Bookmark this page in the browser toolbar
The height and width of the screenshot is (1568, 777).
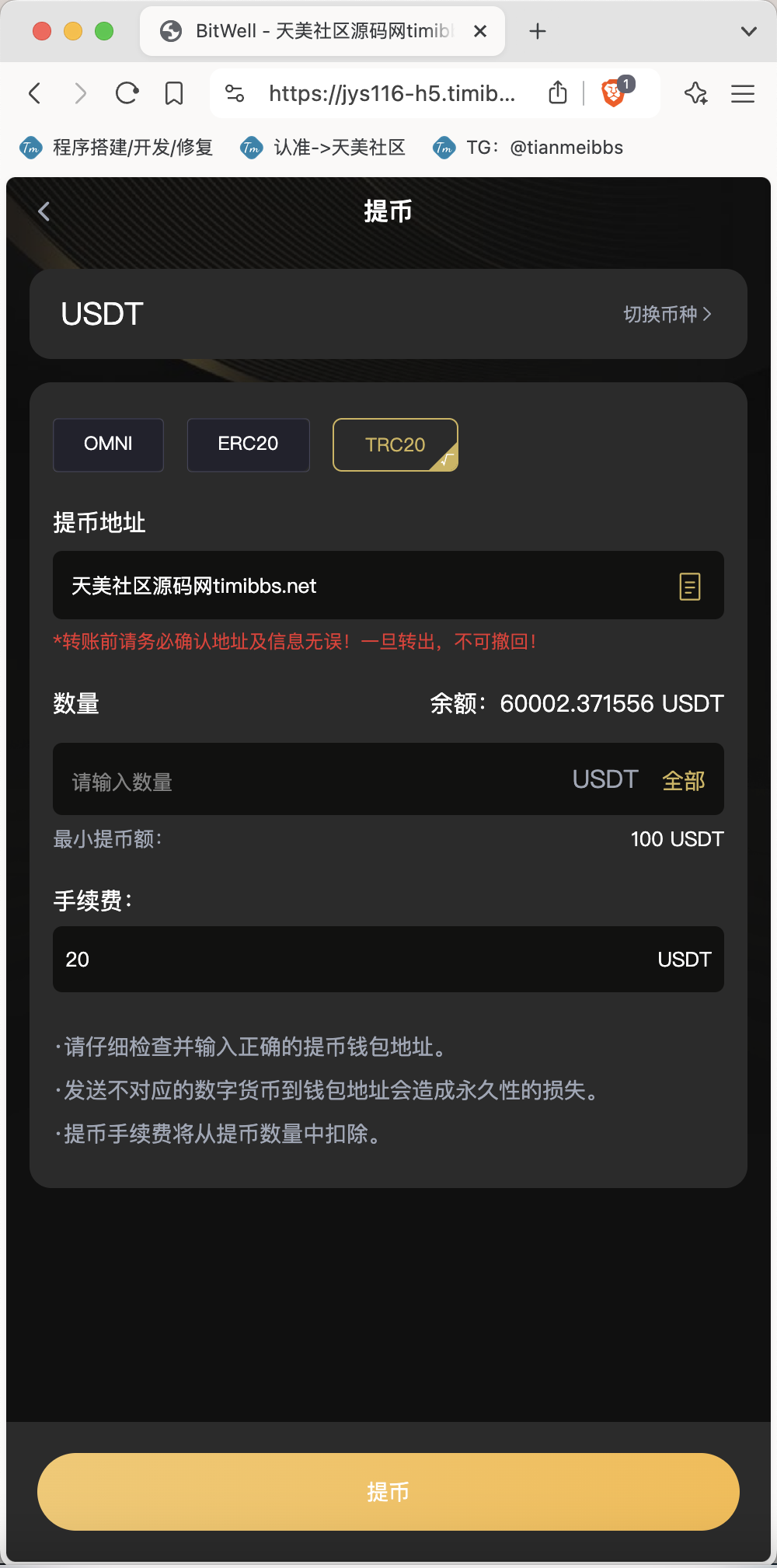pyautogui.click(x=174, y=93)
